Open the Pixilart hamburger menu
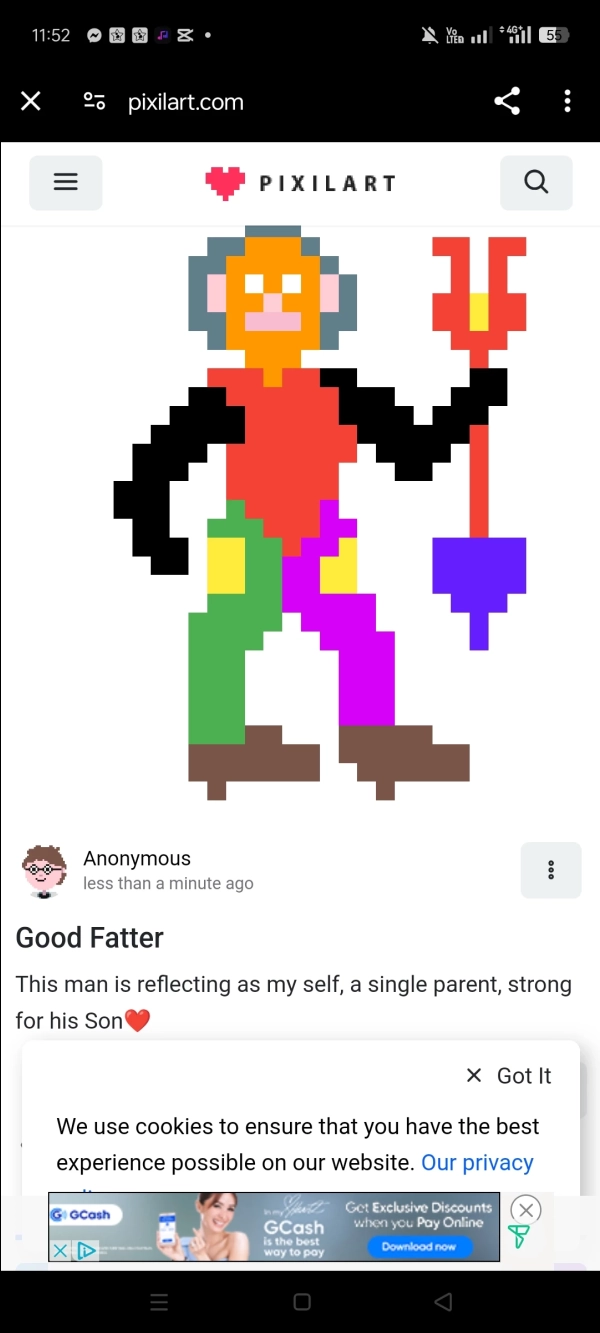This screenshot has height=1333, width=600. [x=66, y=182]
